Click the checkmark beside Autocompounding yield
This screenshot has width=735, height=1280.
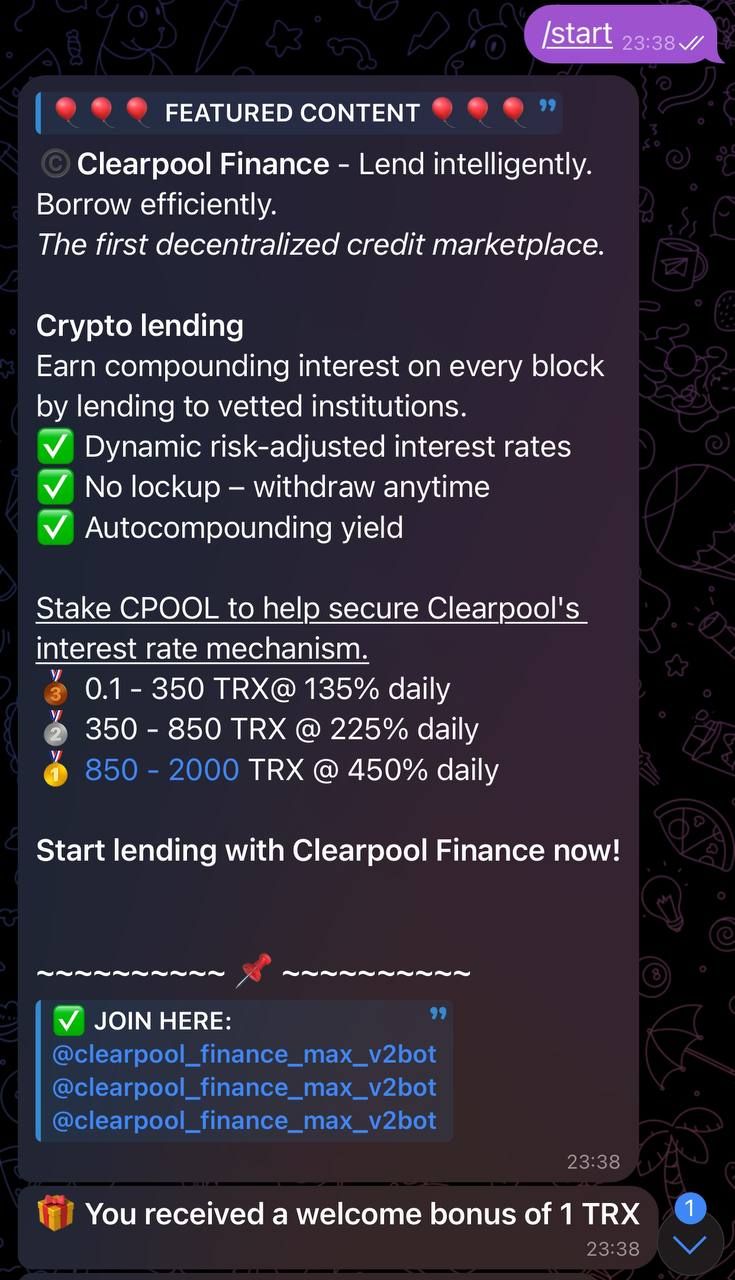coord(55,527)
